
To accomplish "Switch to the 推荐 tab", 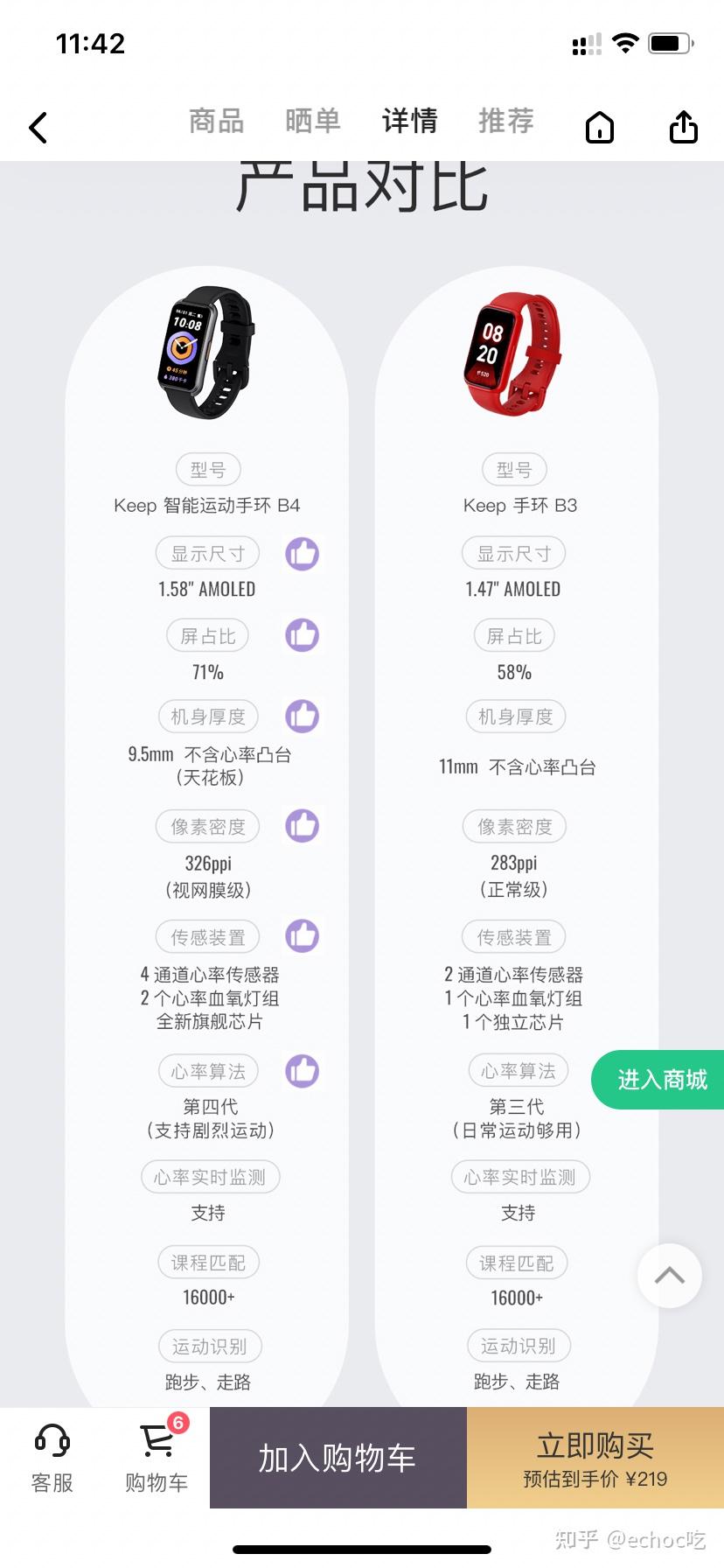I will click(x=505, y=122).
